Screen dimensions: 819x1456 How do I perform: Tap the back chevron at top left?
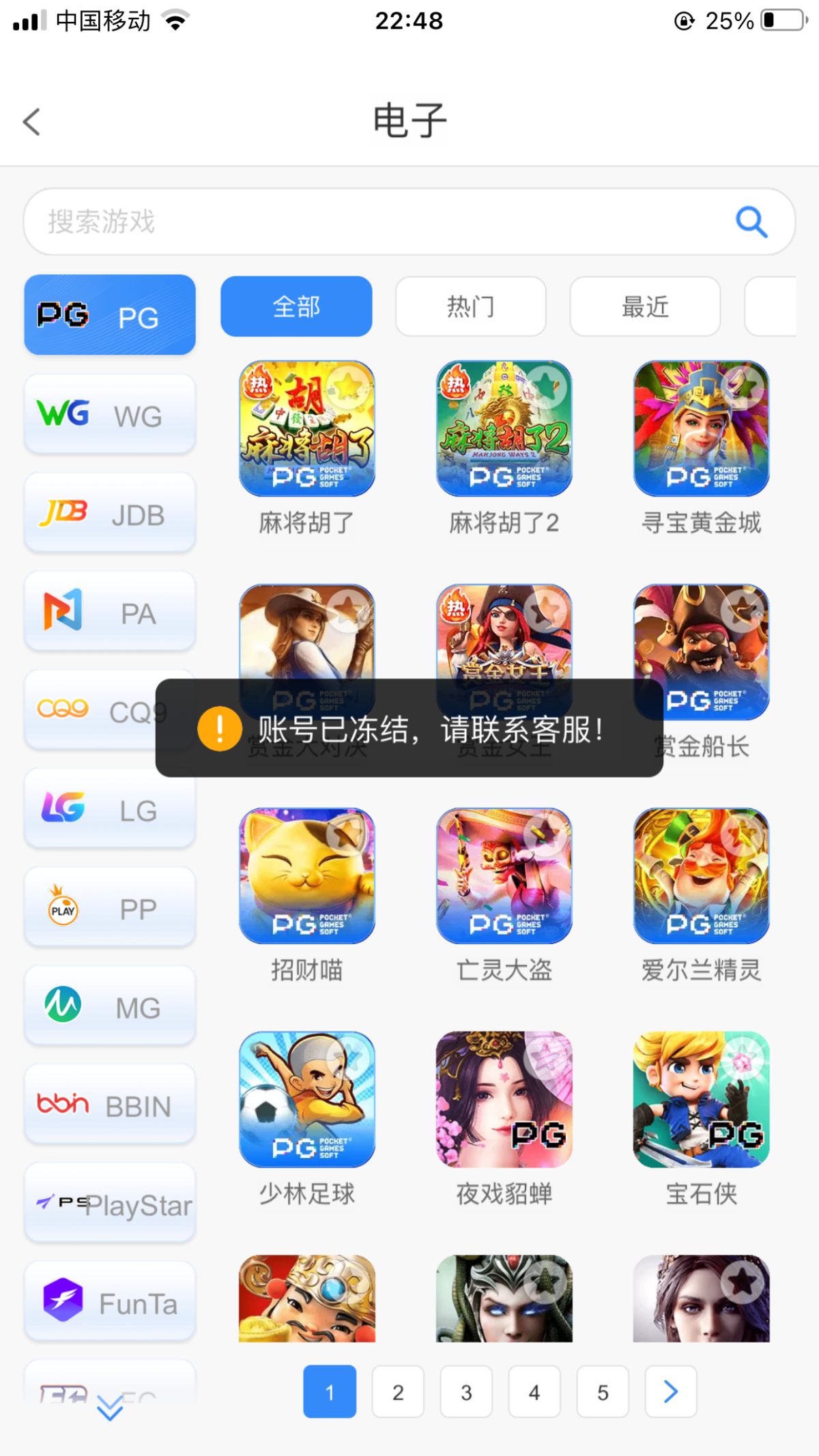[x=31, y=121]
